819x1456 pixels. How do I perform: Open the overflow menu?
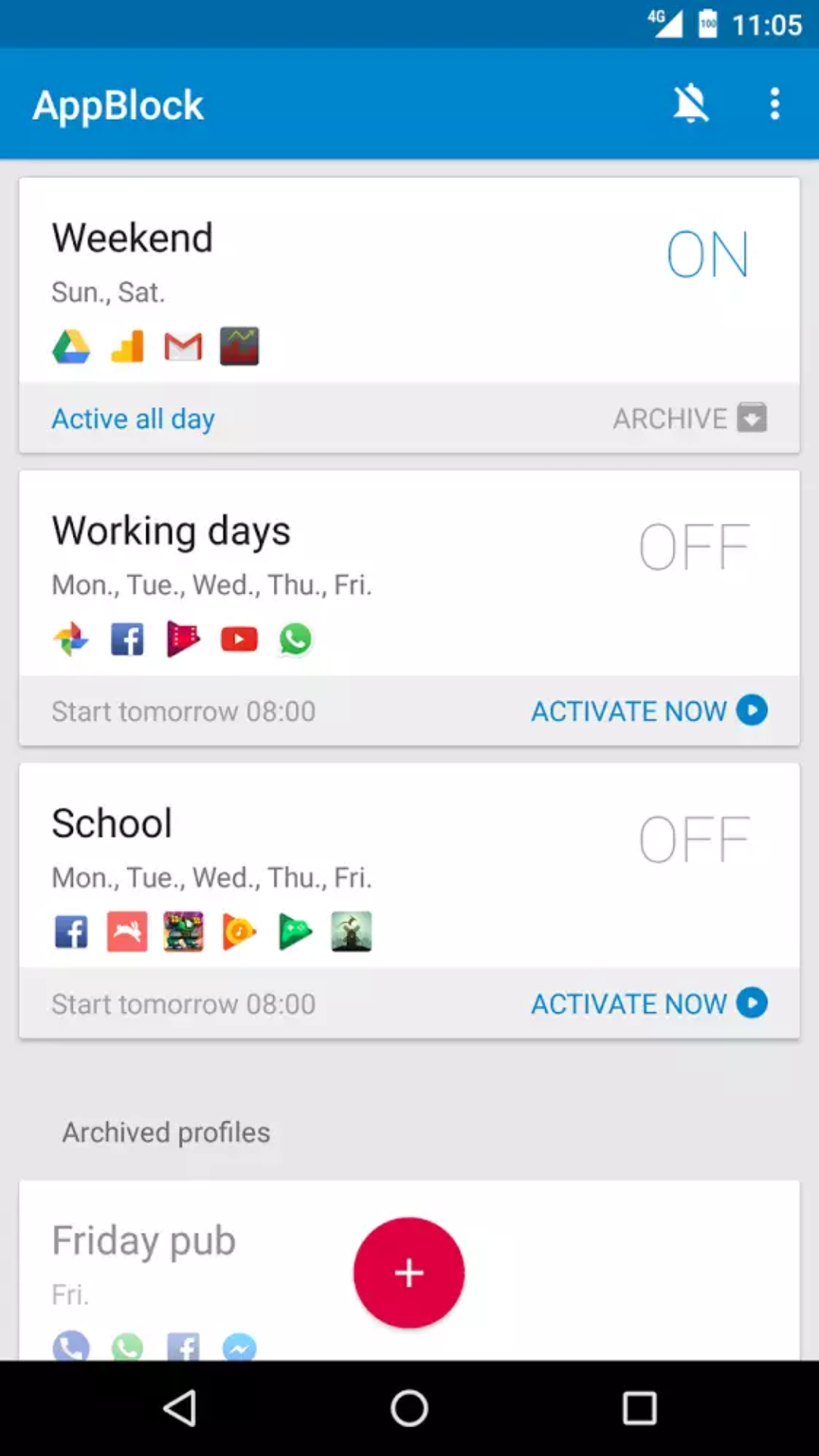[x=774, y=104]
